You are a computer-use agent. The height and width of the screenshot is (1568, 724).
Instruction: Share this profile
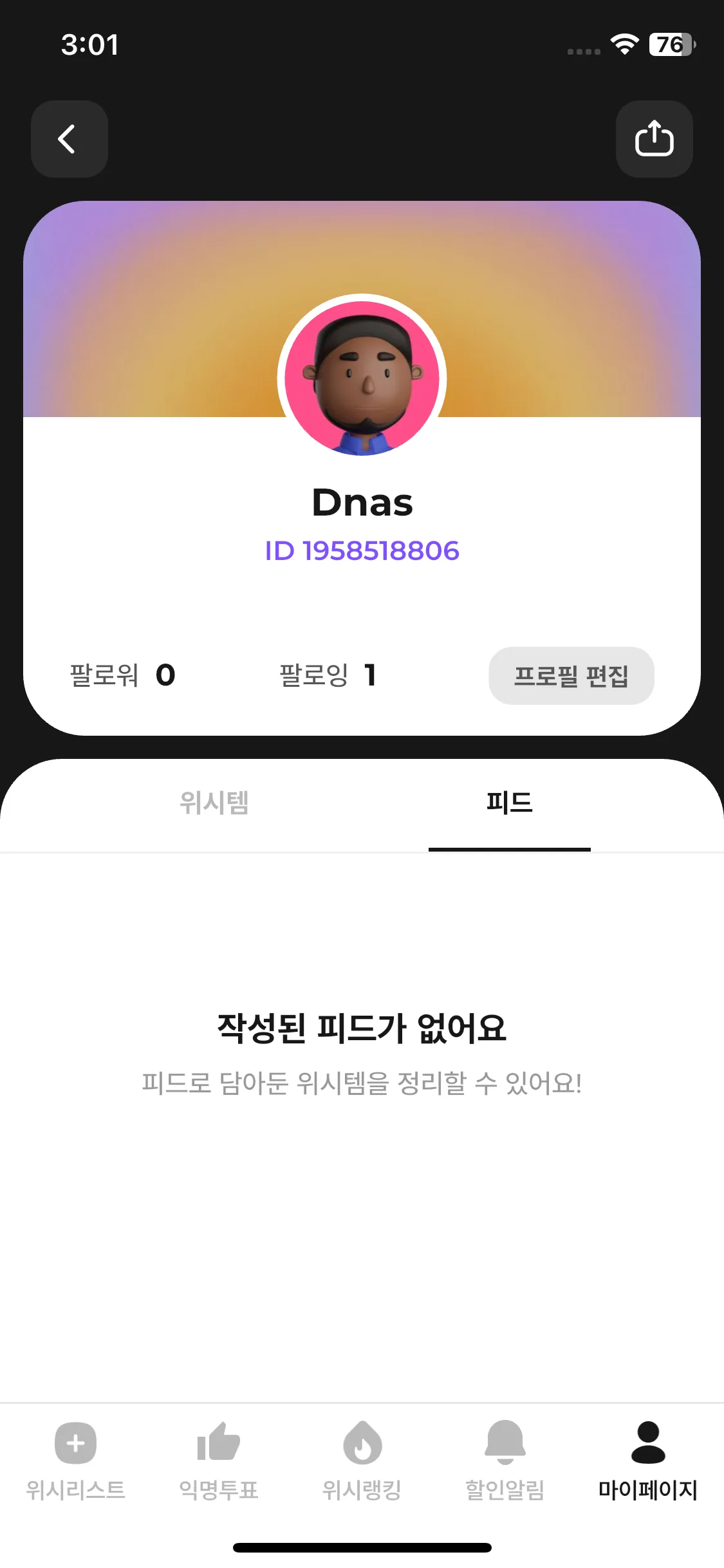pyautogui.click(x=654, y=139)
